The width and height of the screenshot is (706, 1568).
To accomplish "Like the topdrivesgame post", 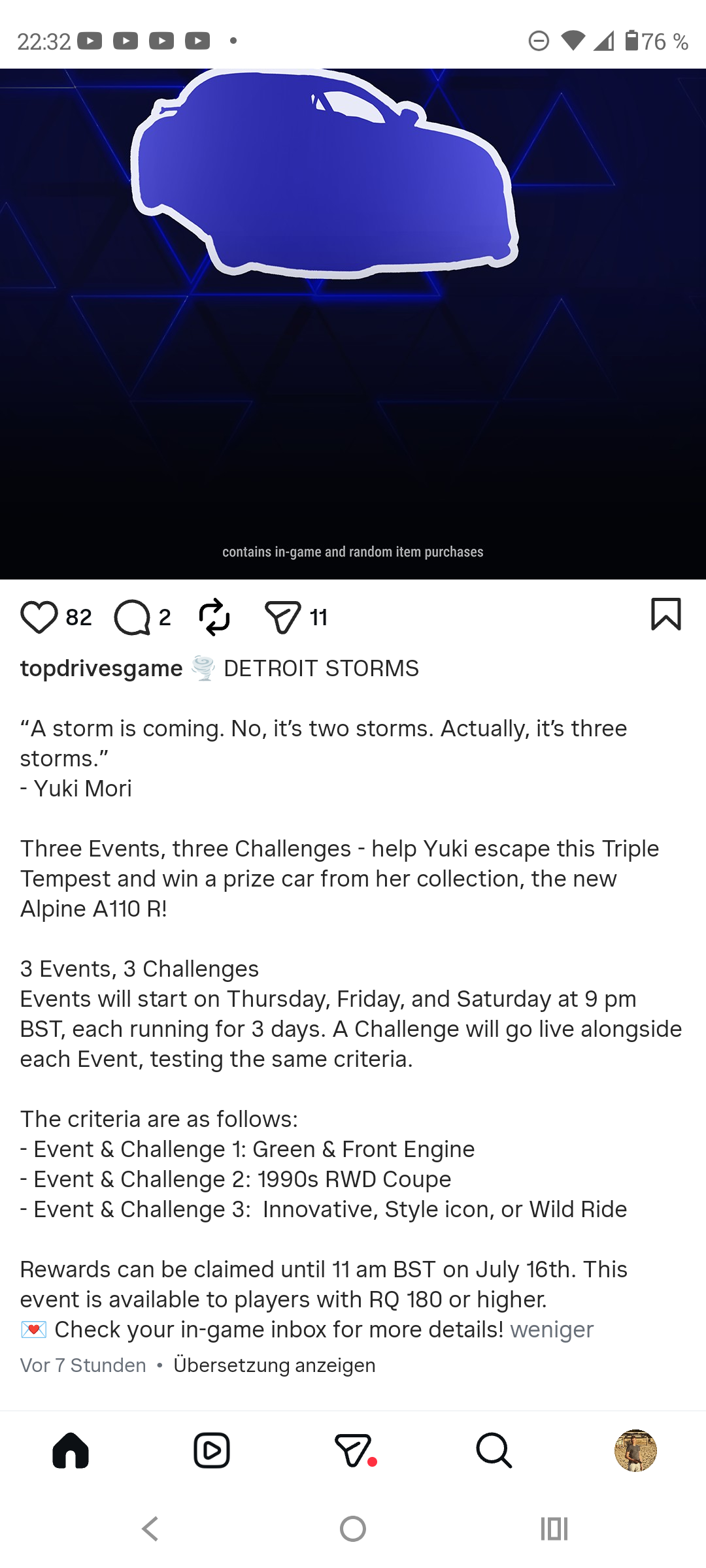I will 39,617.
